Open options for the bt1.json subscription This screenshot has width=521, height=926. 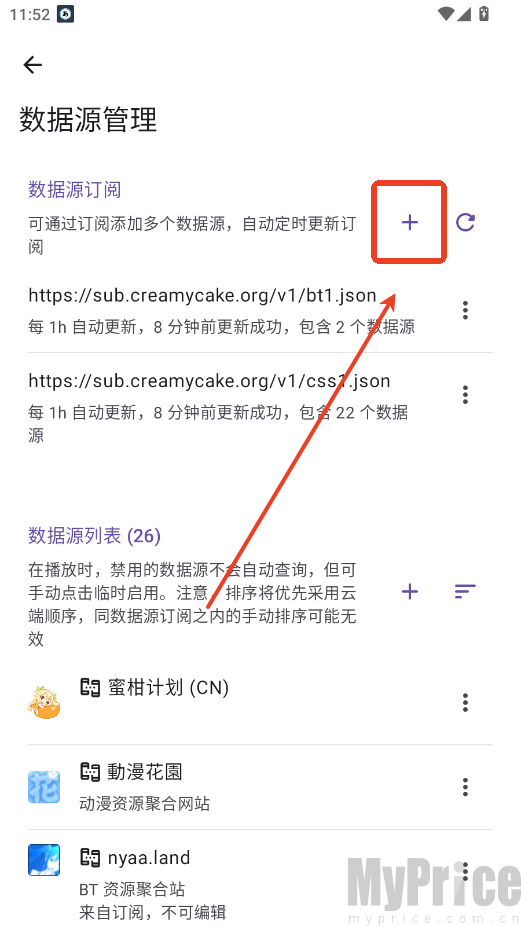tap(465, 310)
